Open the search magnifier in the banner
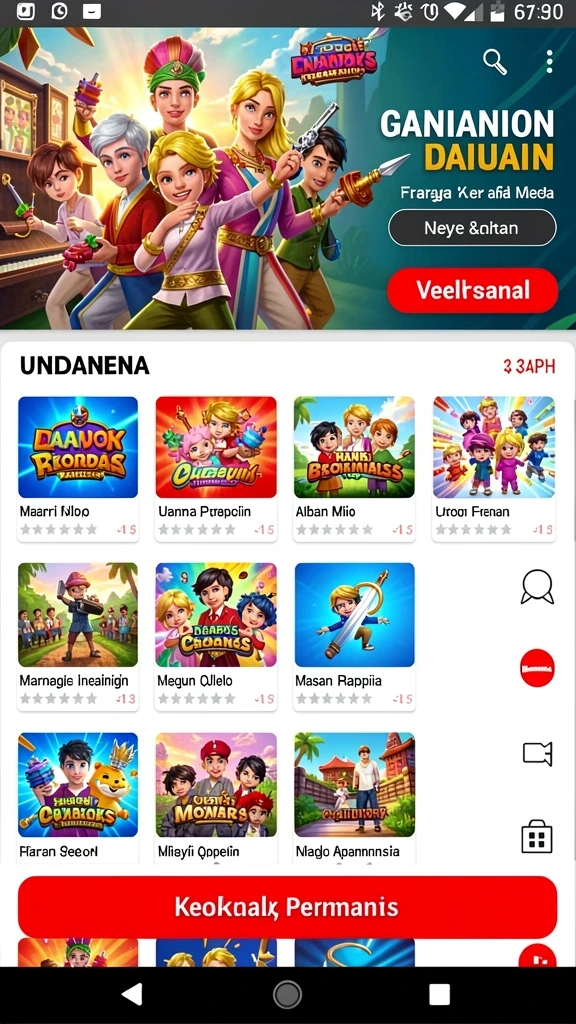 (x=495, y=61)
